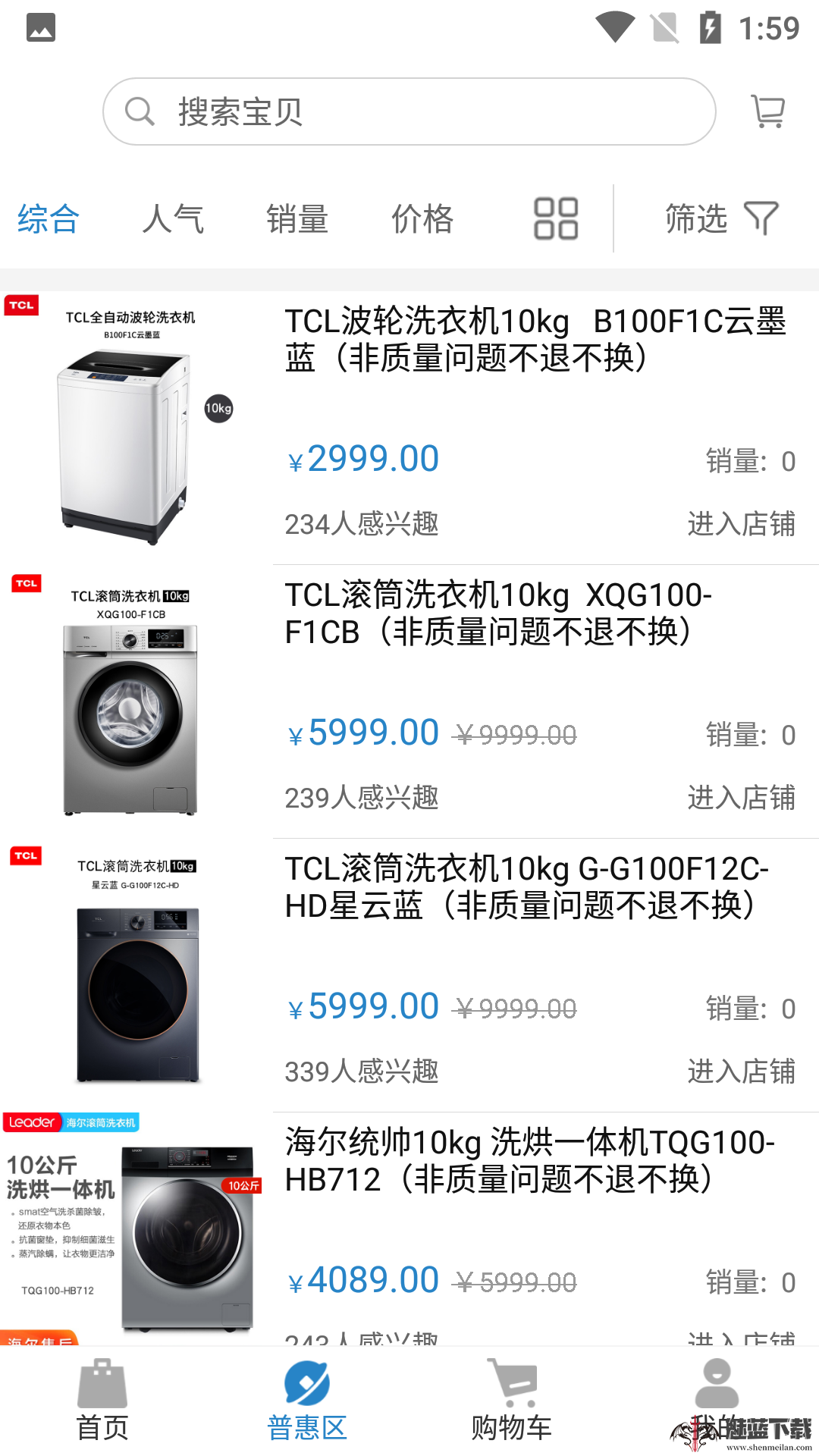This screenshot has height=1456, width=819.
Task: Tap the 搜索宝贝 search box
Action: click(x=409, y=112)
